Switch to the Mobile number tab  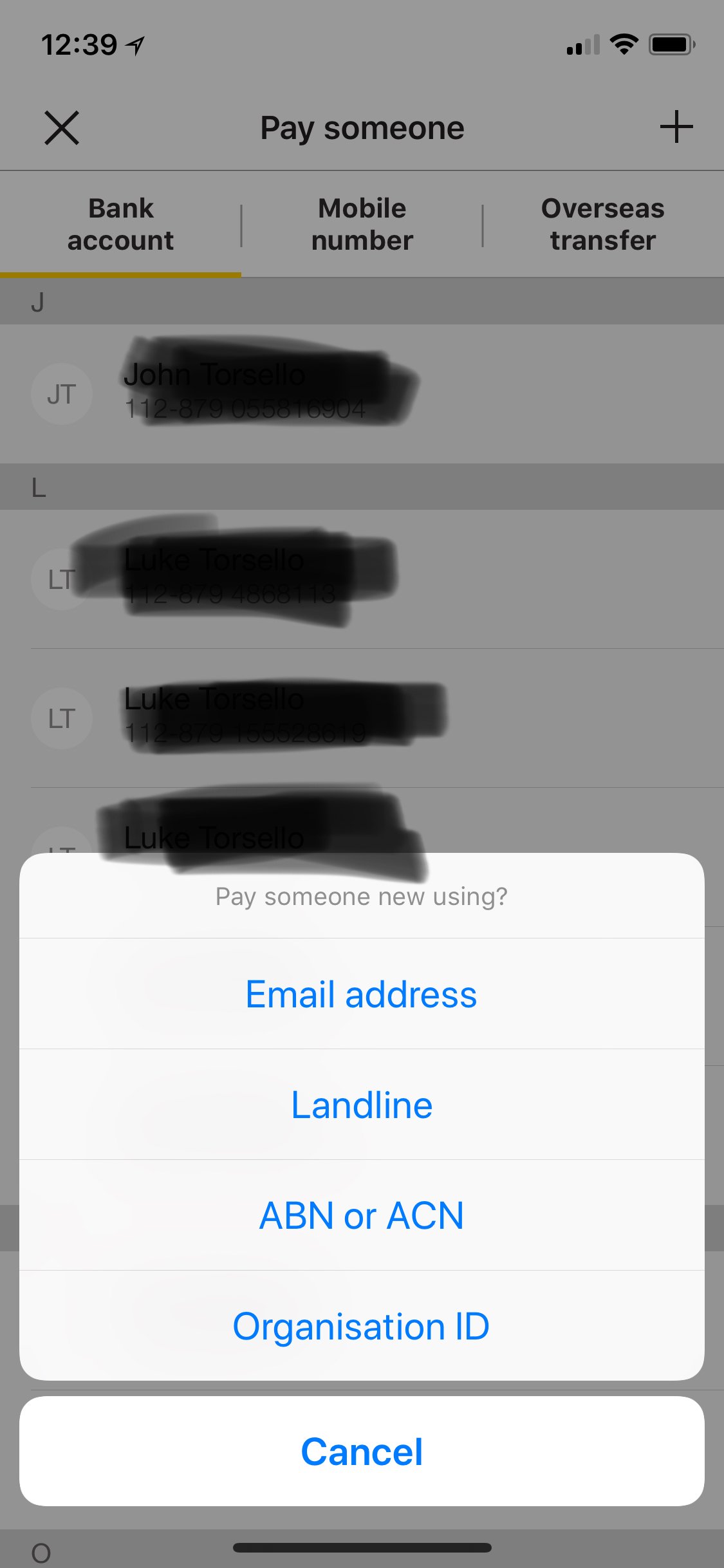362,224
